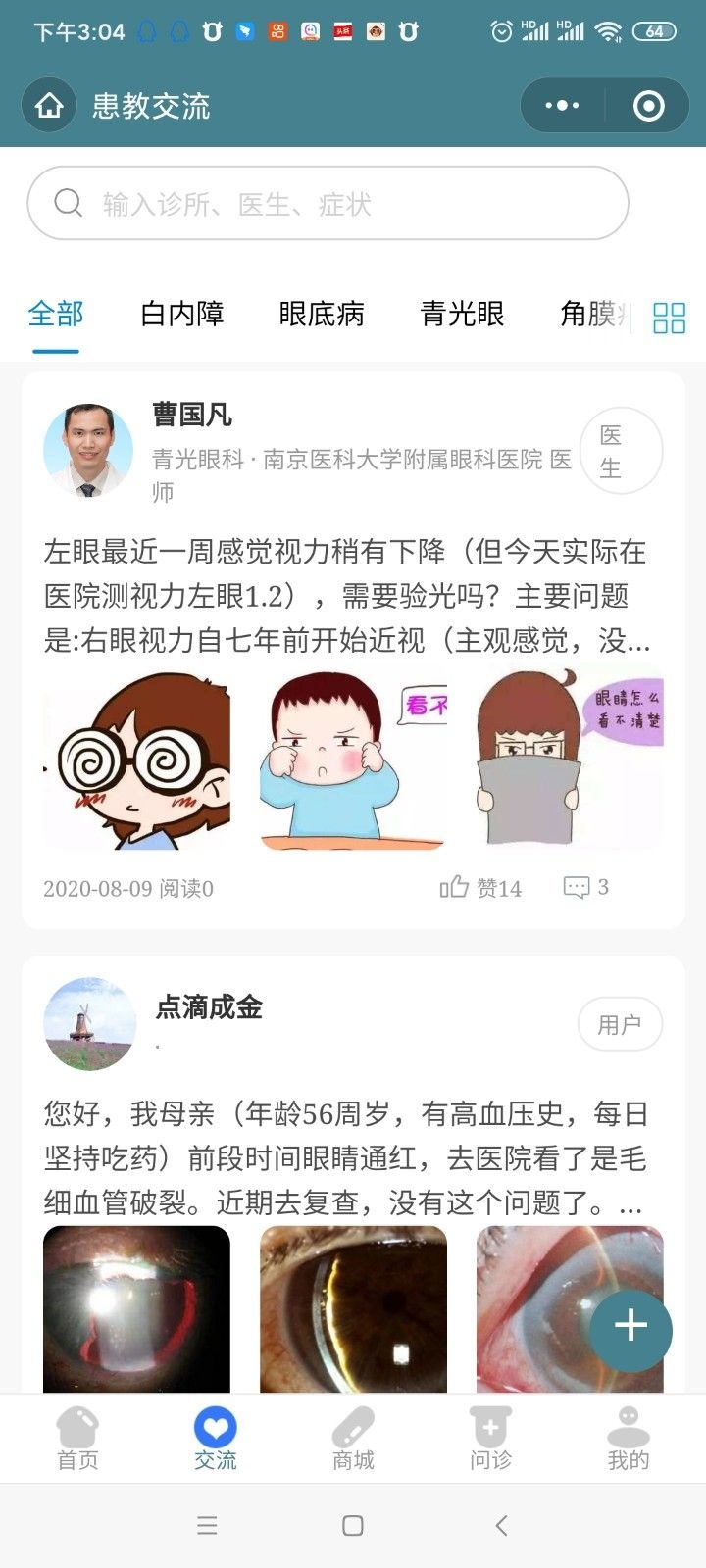
Task: Create a new post with plus button
Action: click(630, 1326)
